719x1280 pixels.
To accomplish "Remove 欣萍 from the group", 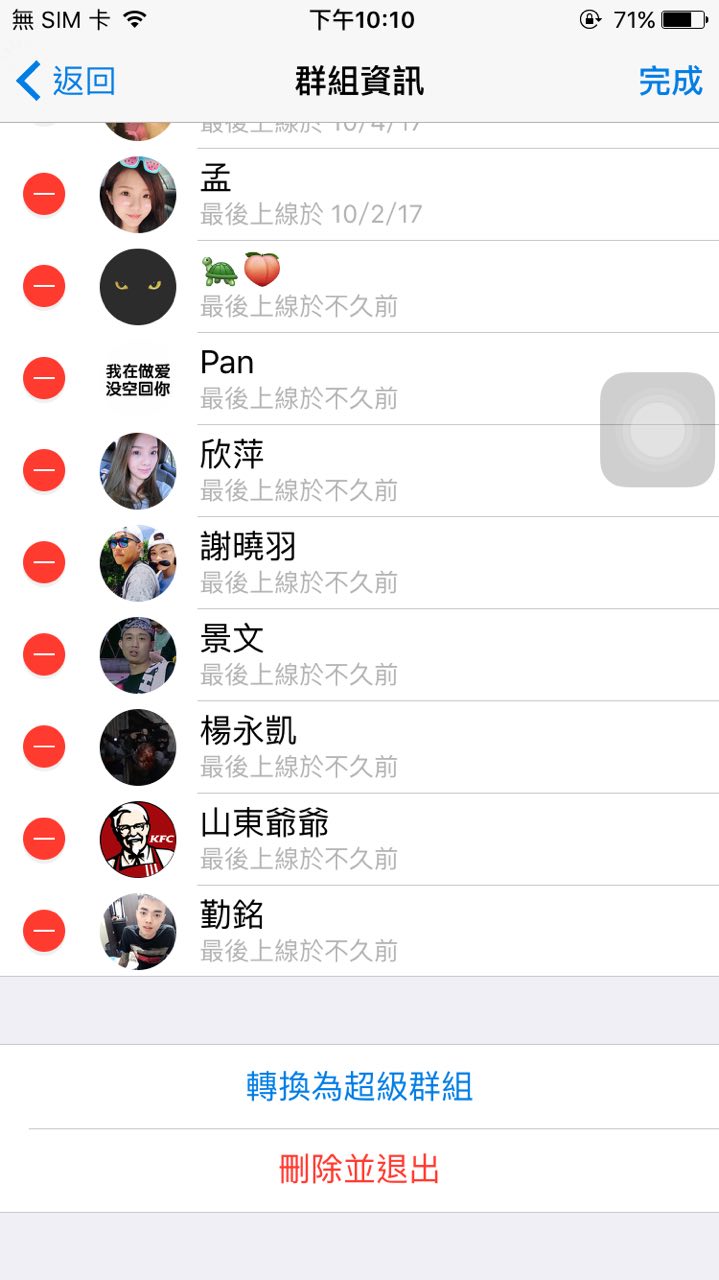I will (x=44, y=470).
